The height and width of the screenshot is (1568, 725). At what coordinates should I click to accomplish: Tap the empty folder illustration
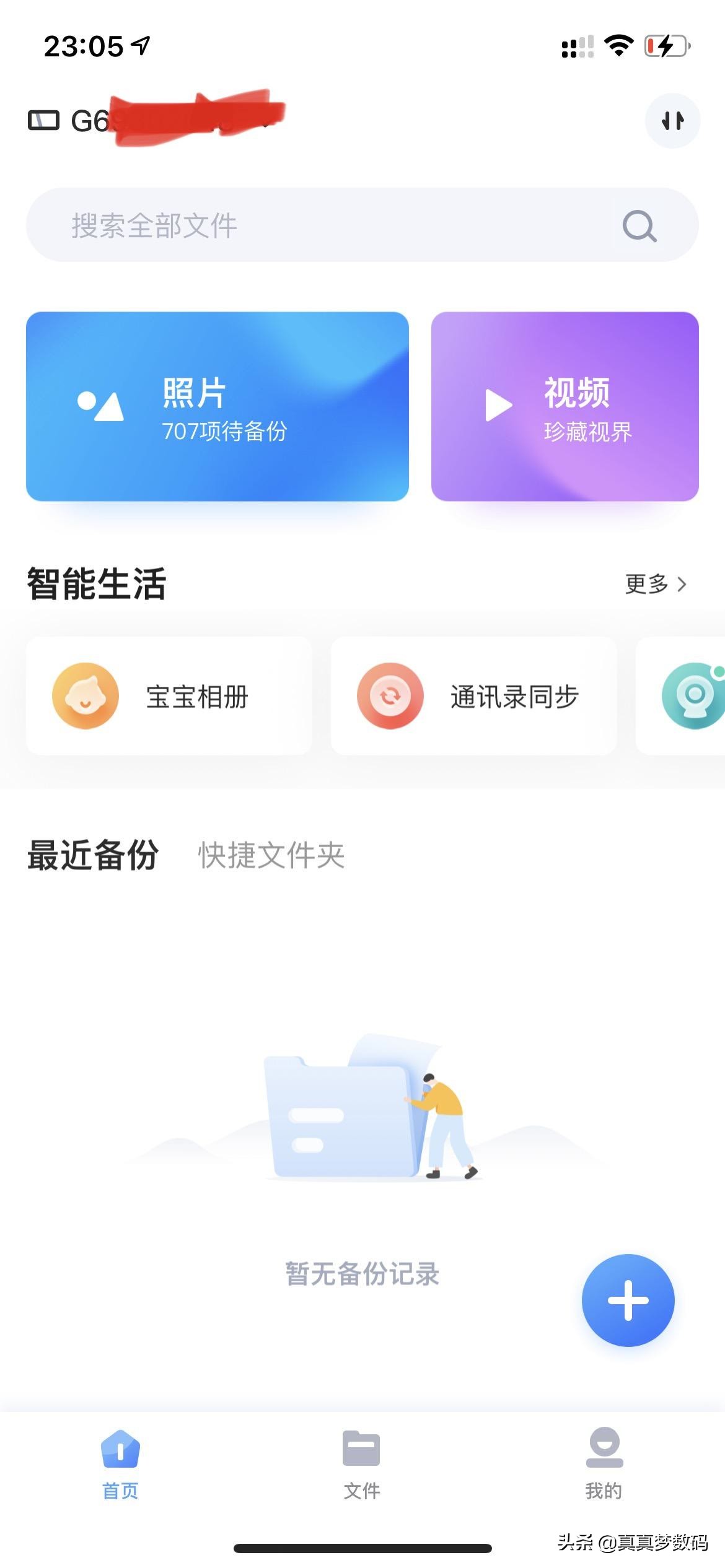[362, 1115]
